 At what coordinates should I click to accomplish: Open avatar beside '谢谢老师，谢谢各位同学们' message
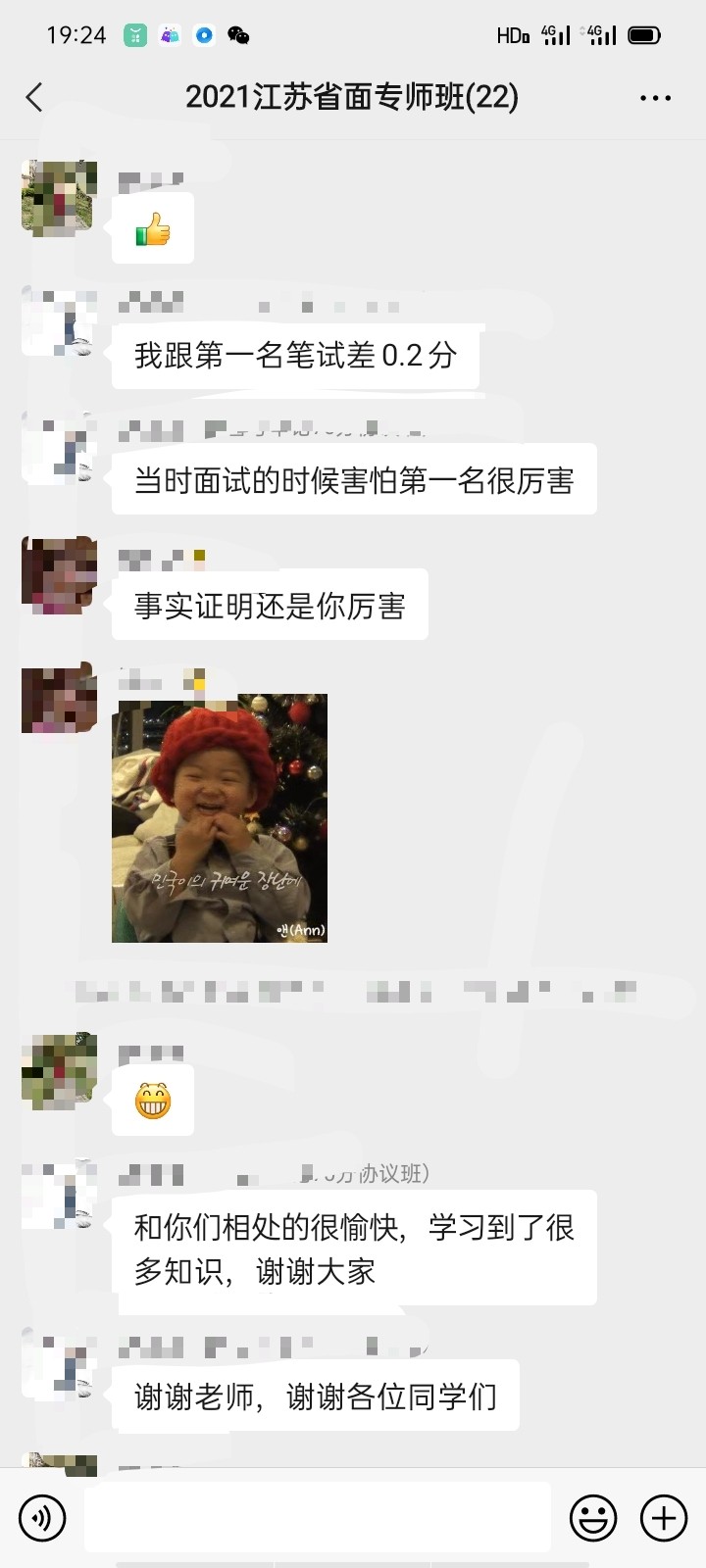click(x=59, y=1366)
